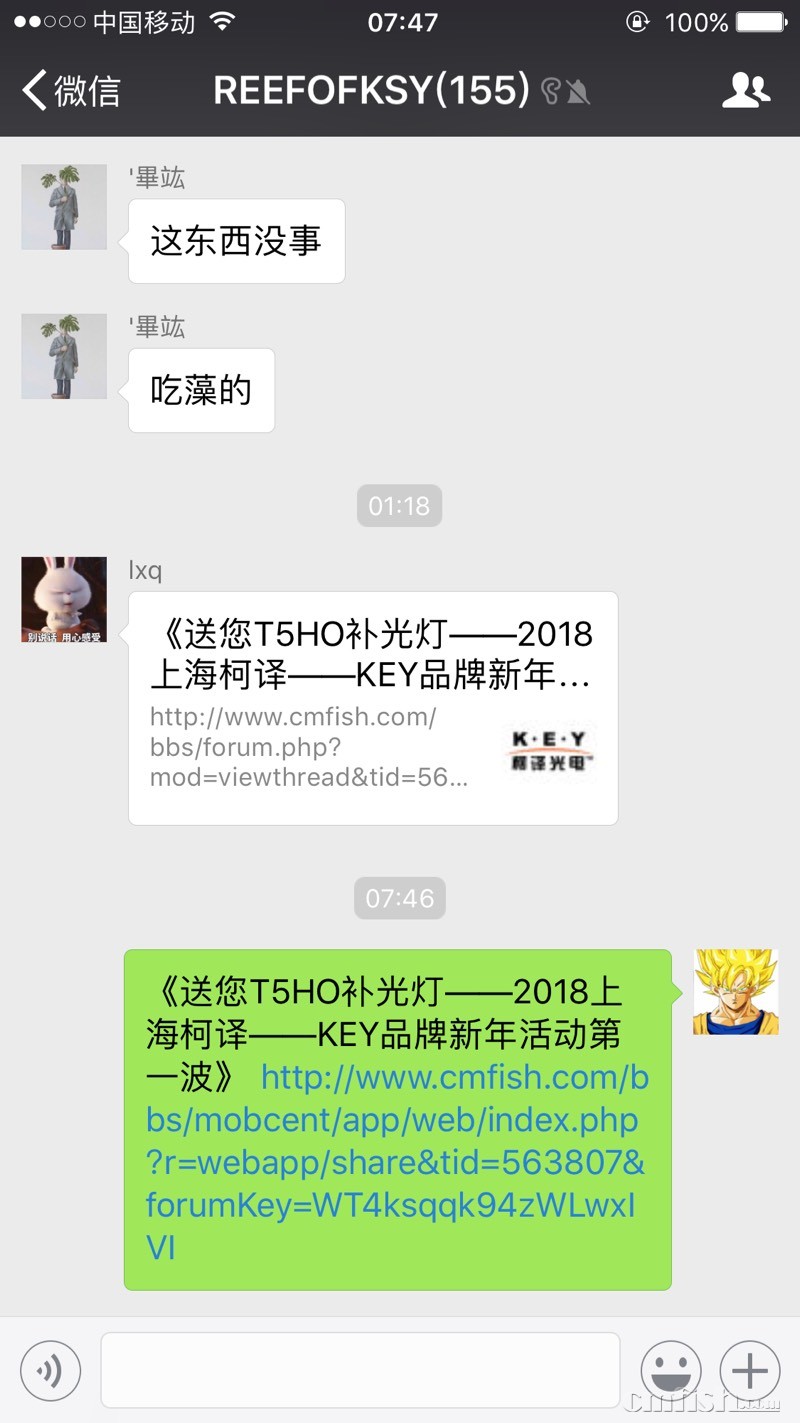
Task: Switch to voice message input
Action: 50,1370
